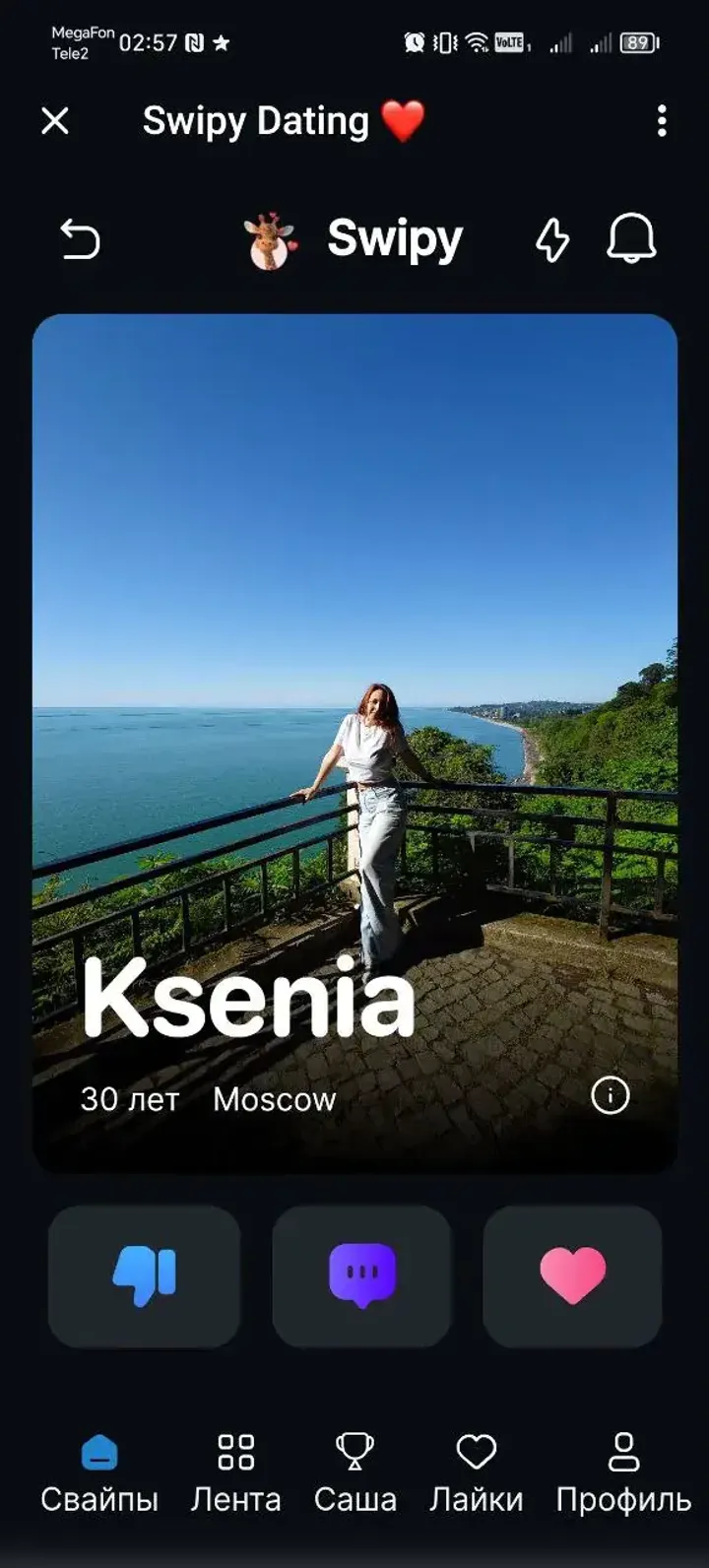Viewport: 709px width, 1568px height.
Task: Tap the lightning bolt boost icon
Action: point(552,239)
